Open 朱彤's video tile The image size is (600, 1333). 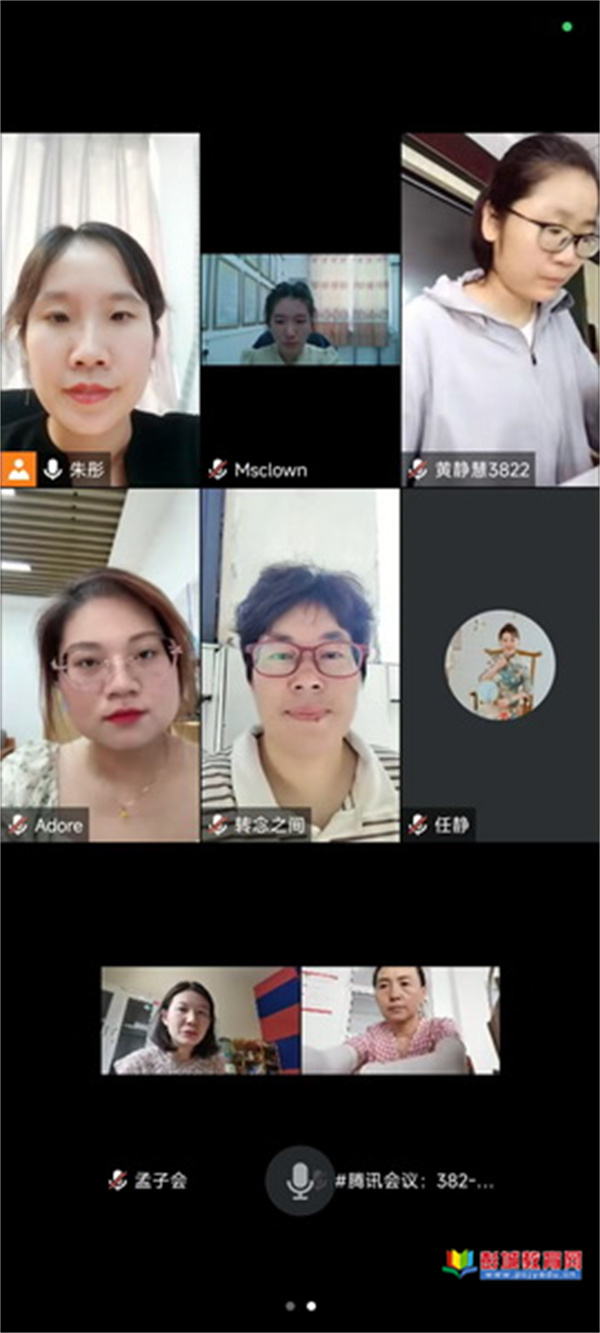[x=99, y=310]
